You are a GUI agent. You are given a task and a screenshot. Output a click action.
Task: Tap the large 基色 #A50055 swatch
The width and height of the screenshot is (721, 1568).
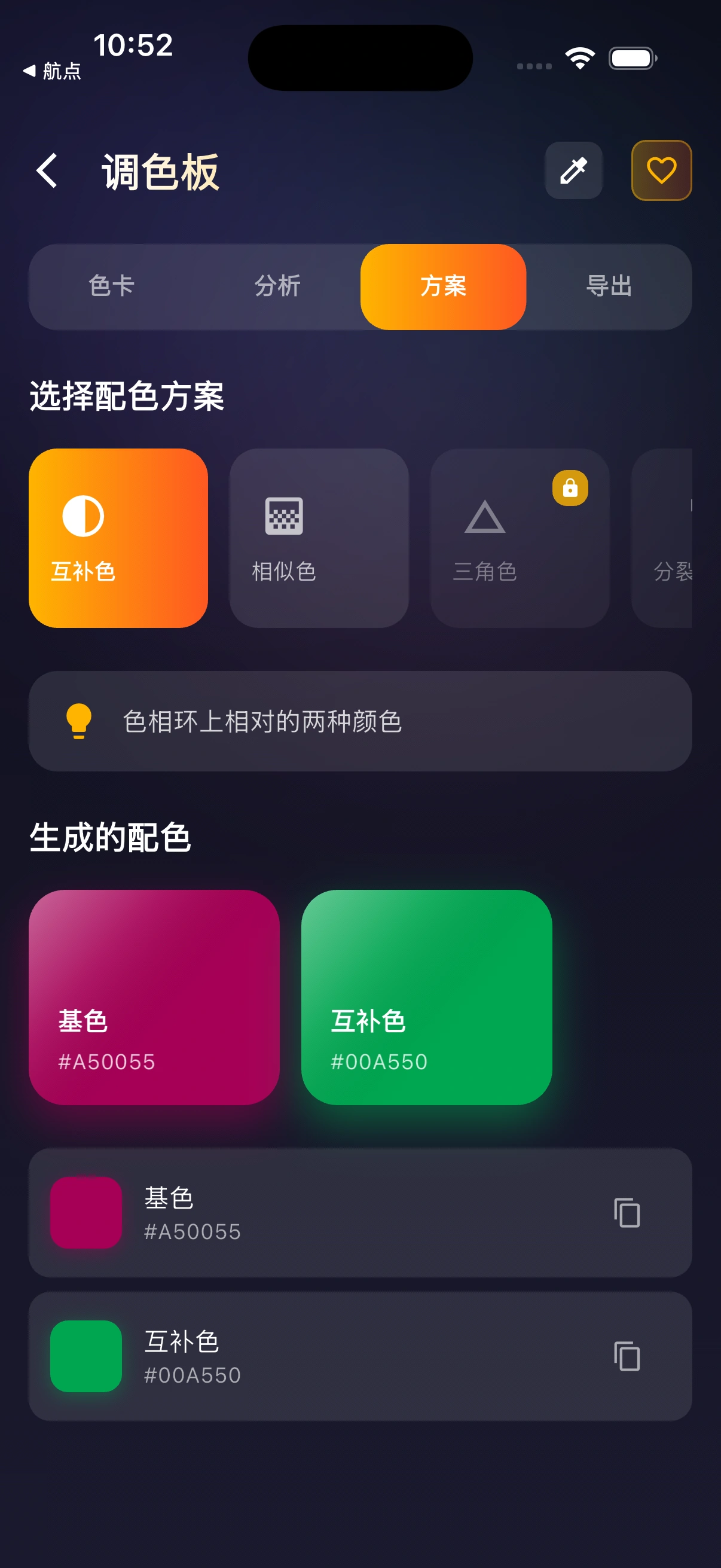pyautogui.click(x=154, y=997)
